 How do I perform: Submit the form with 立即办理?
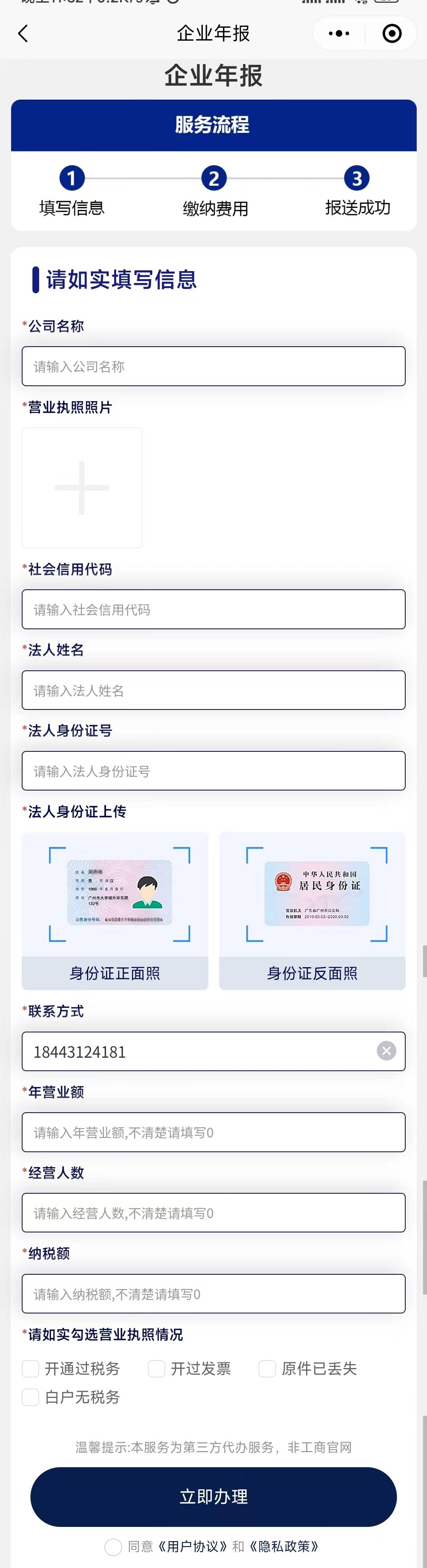[213, 1497]
